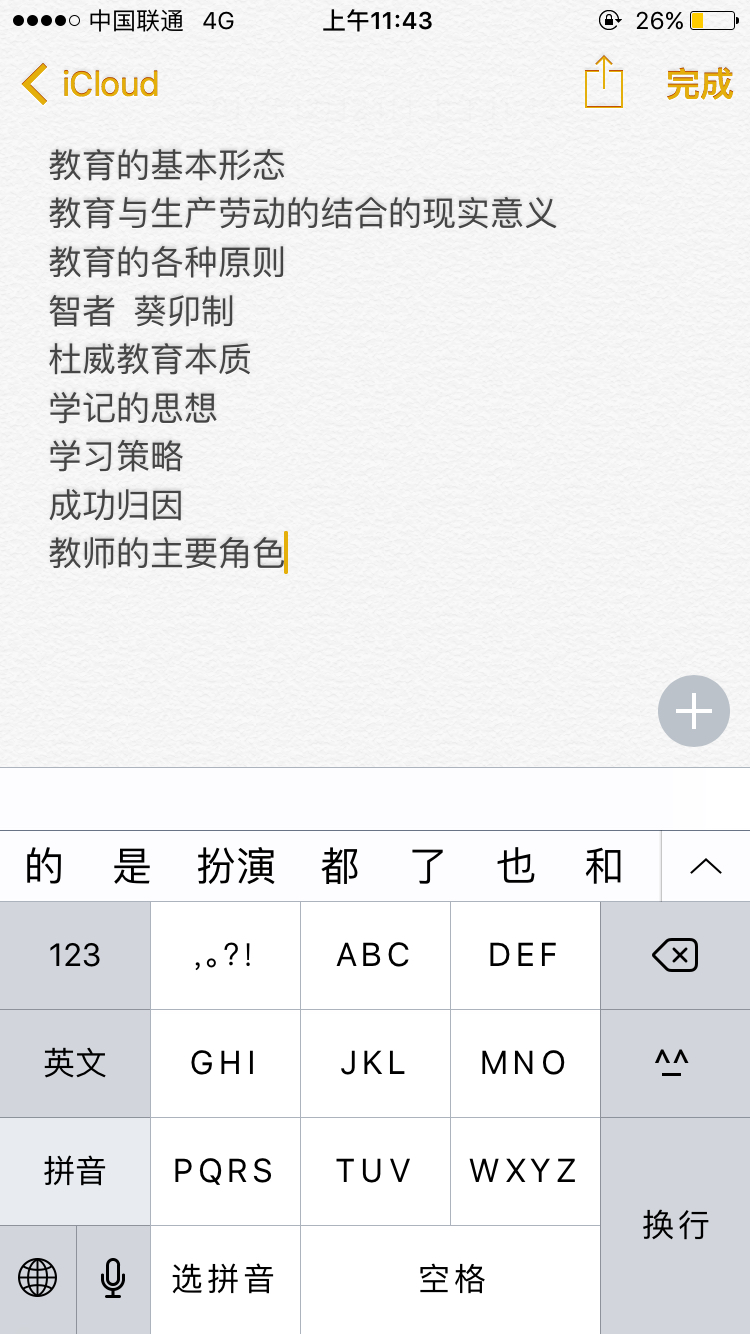Open the emoticon ^_^ key

coord(675,1063)
